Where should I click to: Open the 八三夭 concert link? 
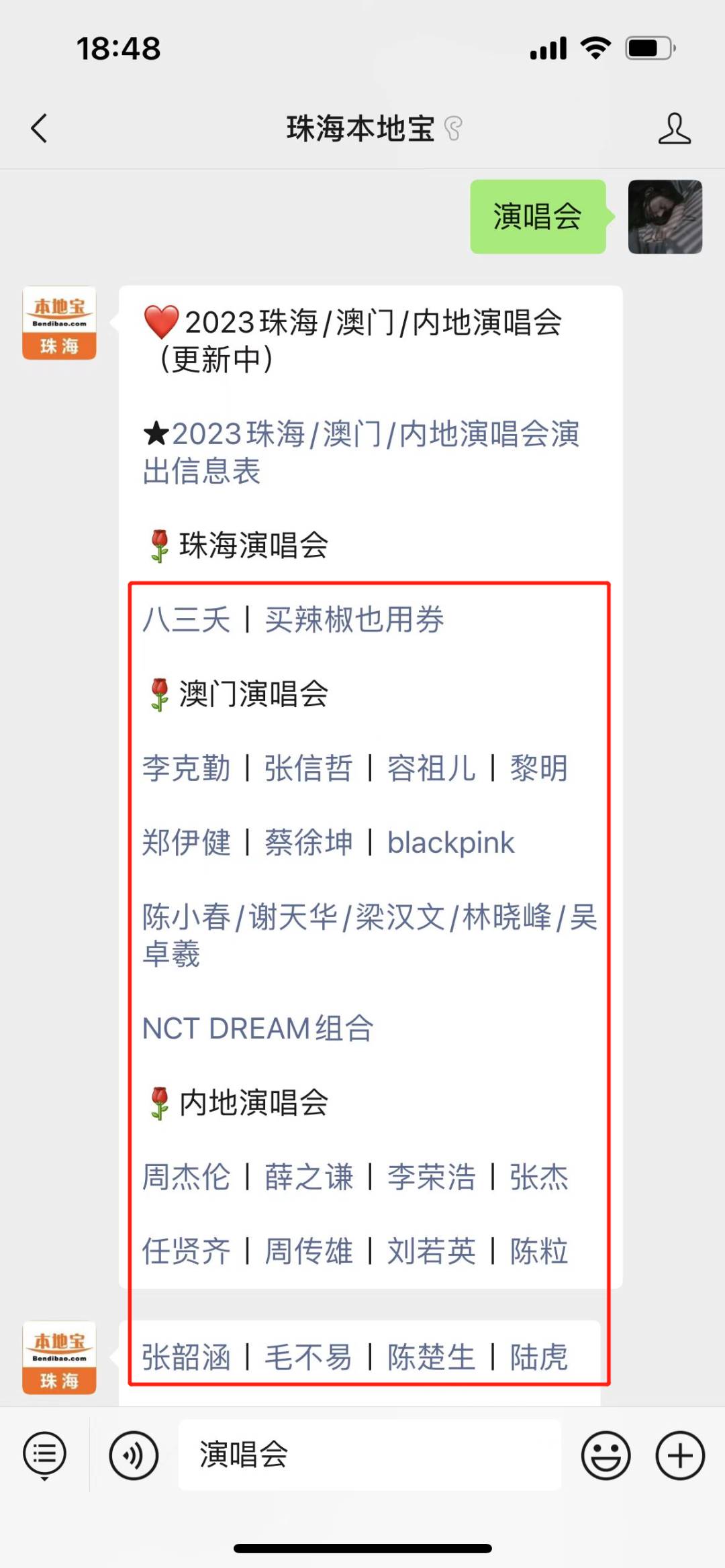tap(186, 619)
